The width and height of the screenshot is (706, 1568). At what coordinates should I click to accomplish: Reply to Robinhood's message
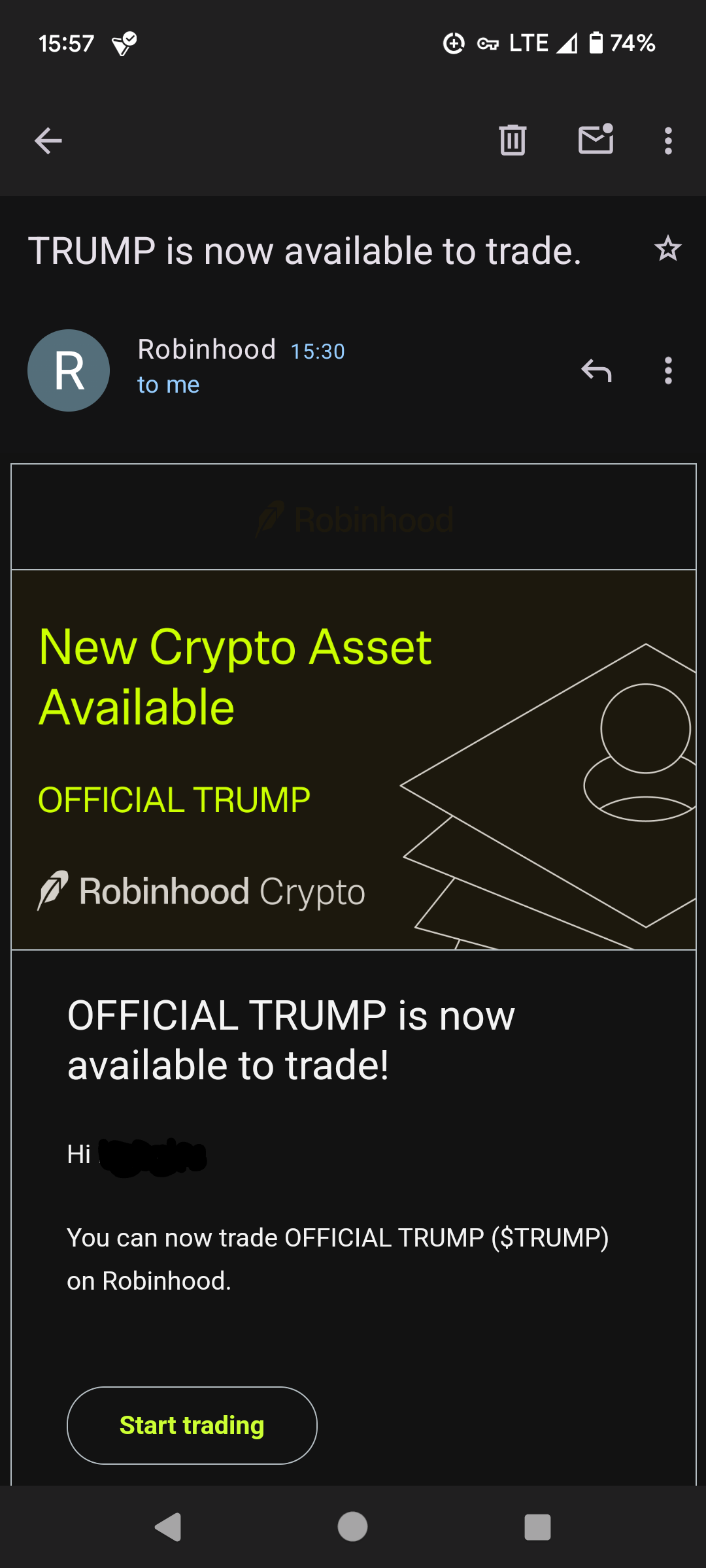(x=596, y=370)
